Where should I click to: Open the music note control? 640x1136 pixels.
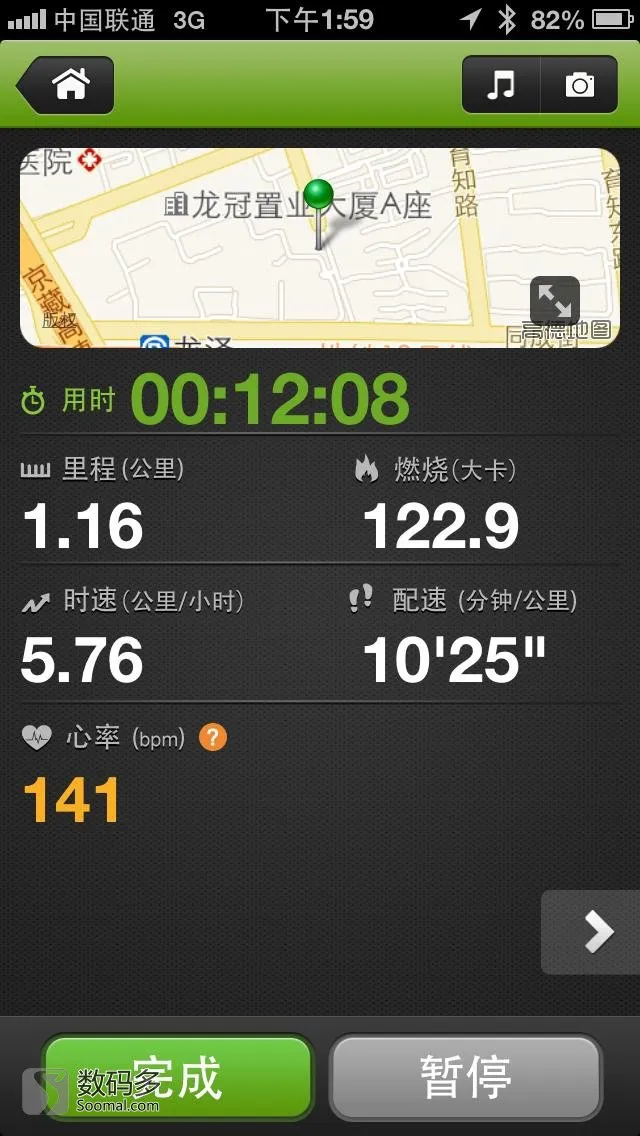tap(501, 85)
